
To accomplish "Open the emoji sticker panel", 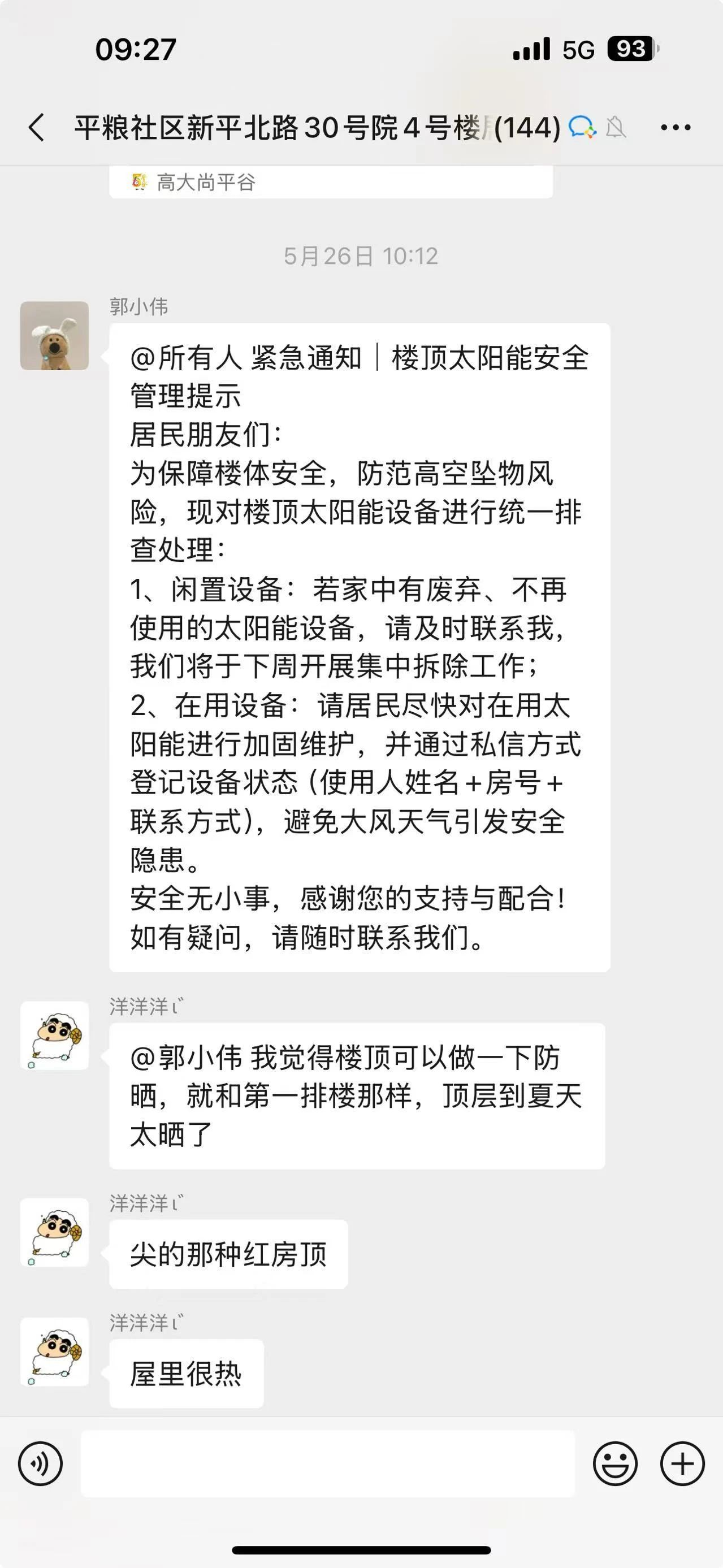I will (x=615, y=1464).
